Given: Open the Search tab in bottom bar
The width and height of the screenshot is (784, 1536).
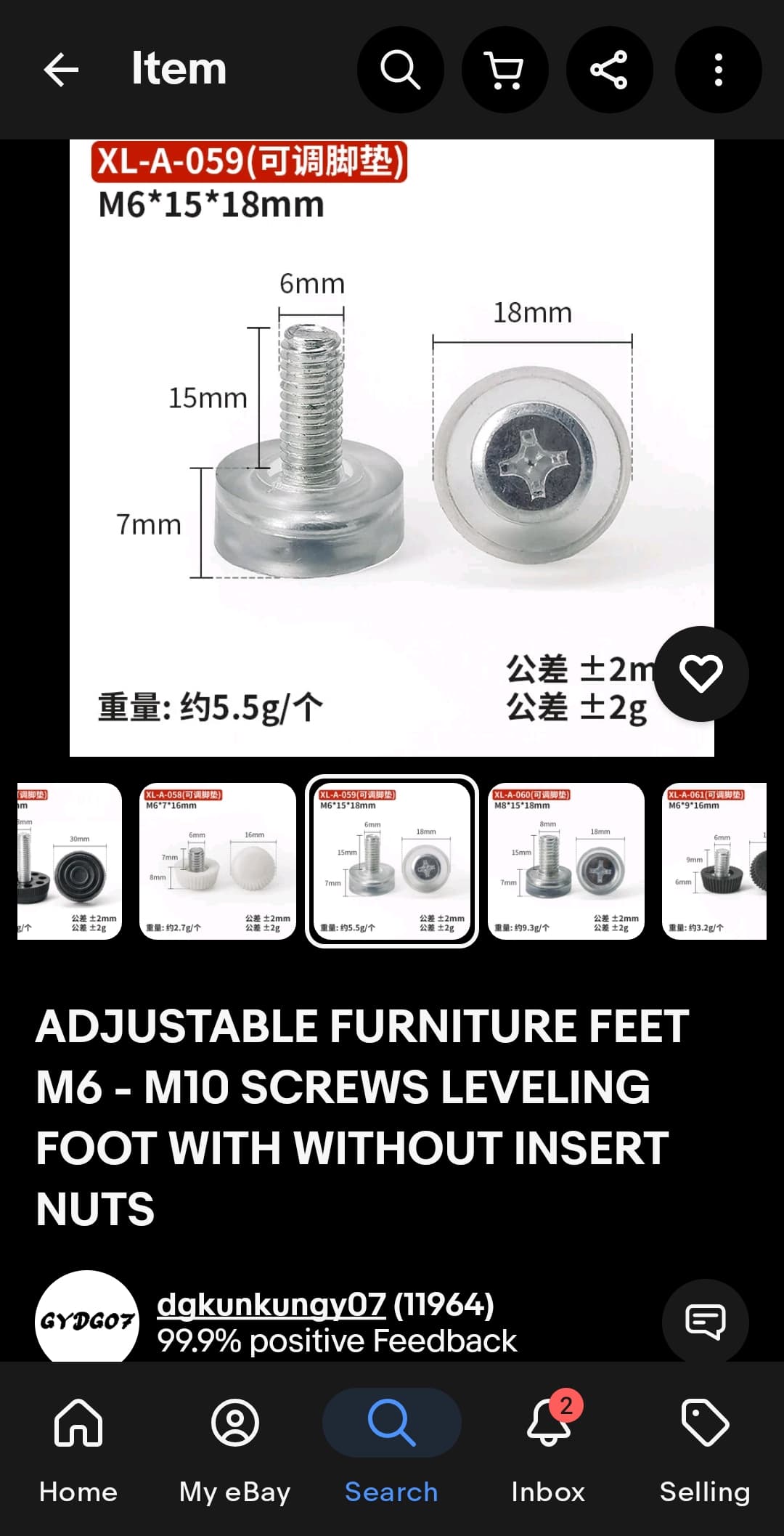Looking at the screenshot, I should click(x=391, y=1445).
